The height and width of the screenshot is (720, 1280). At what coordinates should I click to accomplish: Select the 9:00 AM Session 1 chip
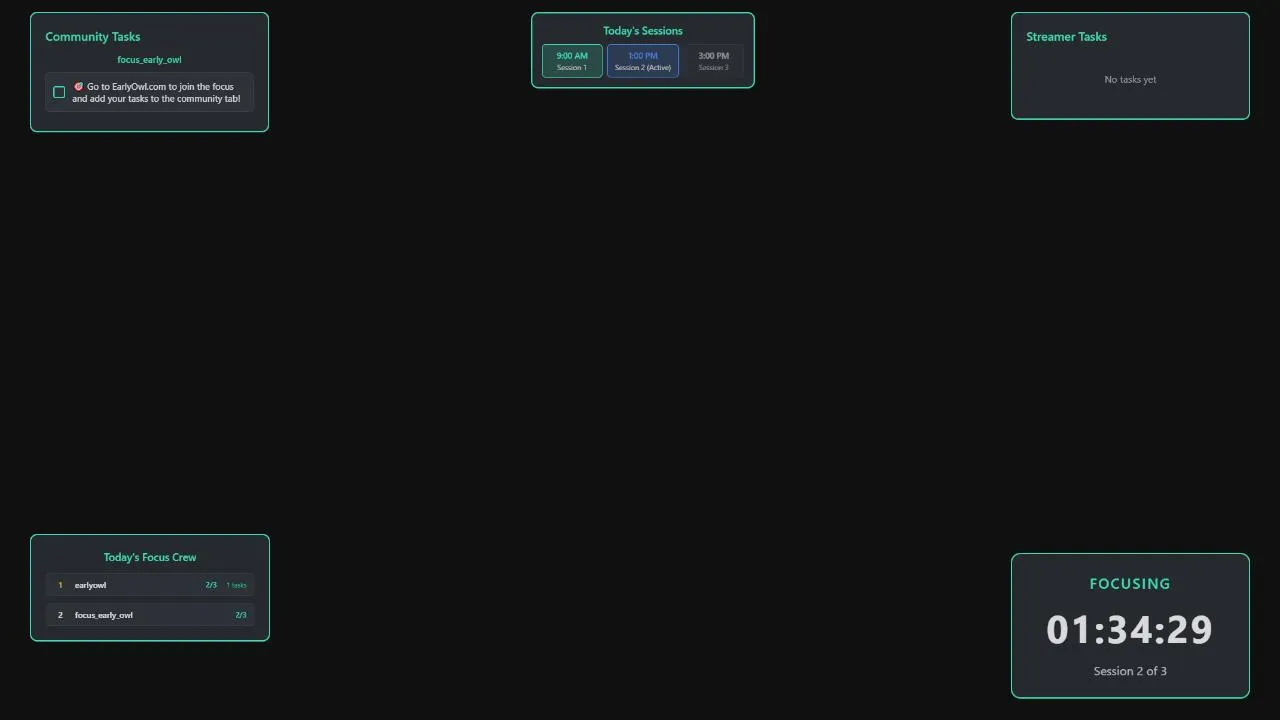572,61
